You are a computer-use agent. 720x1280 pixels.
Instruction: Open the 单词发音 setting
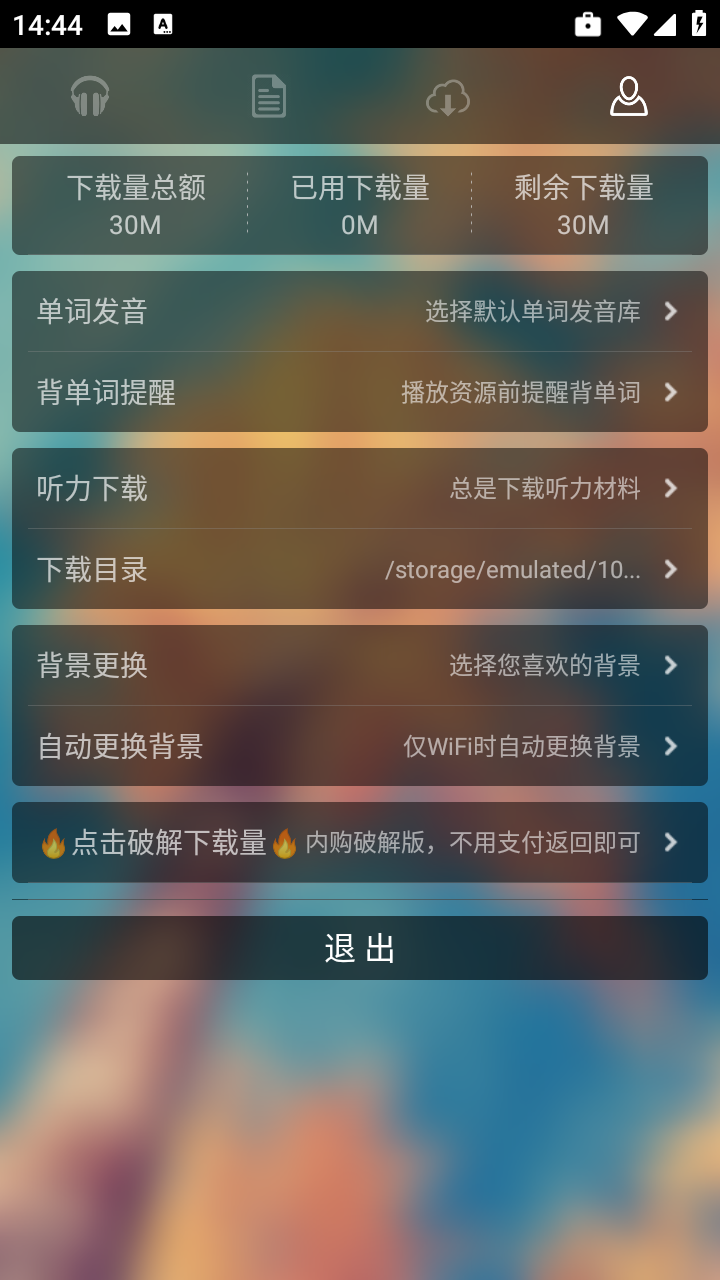point(360,312)
